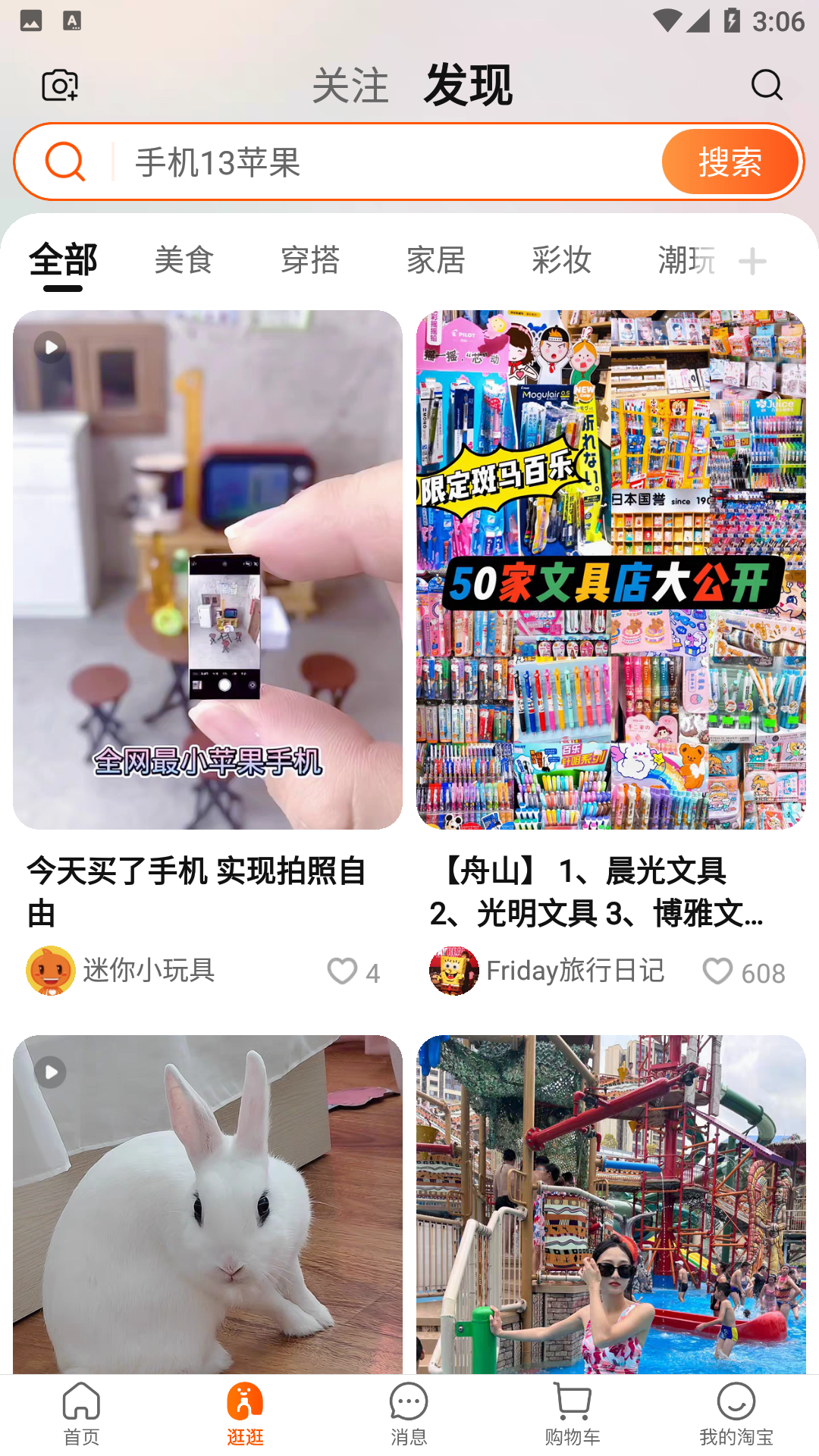Open the camera post icon
The image size is (819, 1456).
point(60,85)
